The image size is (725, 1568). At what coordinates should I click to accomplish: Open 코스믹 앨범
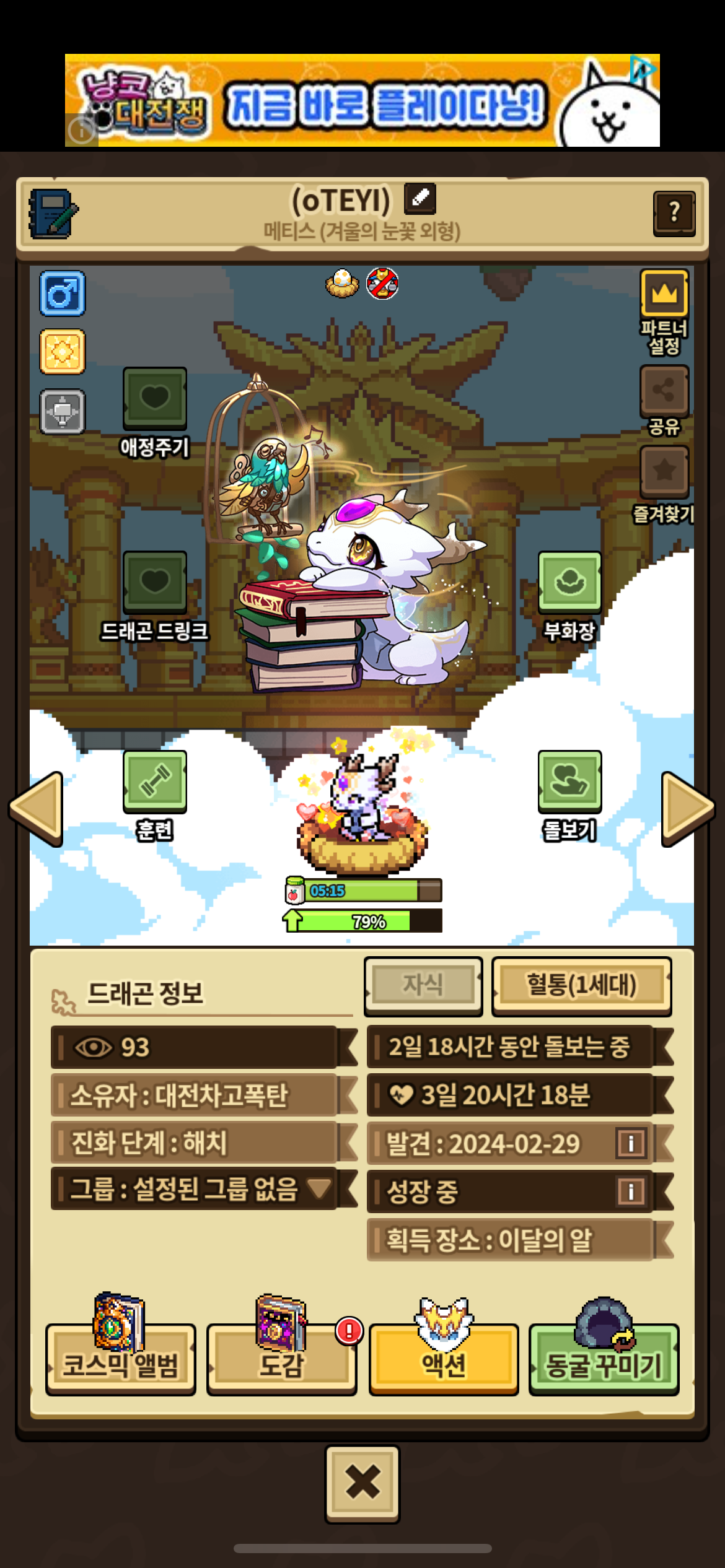tap(121, 1359)
